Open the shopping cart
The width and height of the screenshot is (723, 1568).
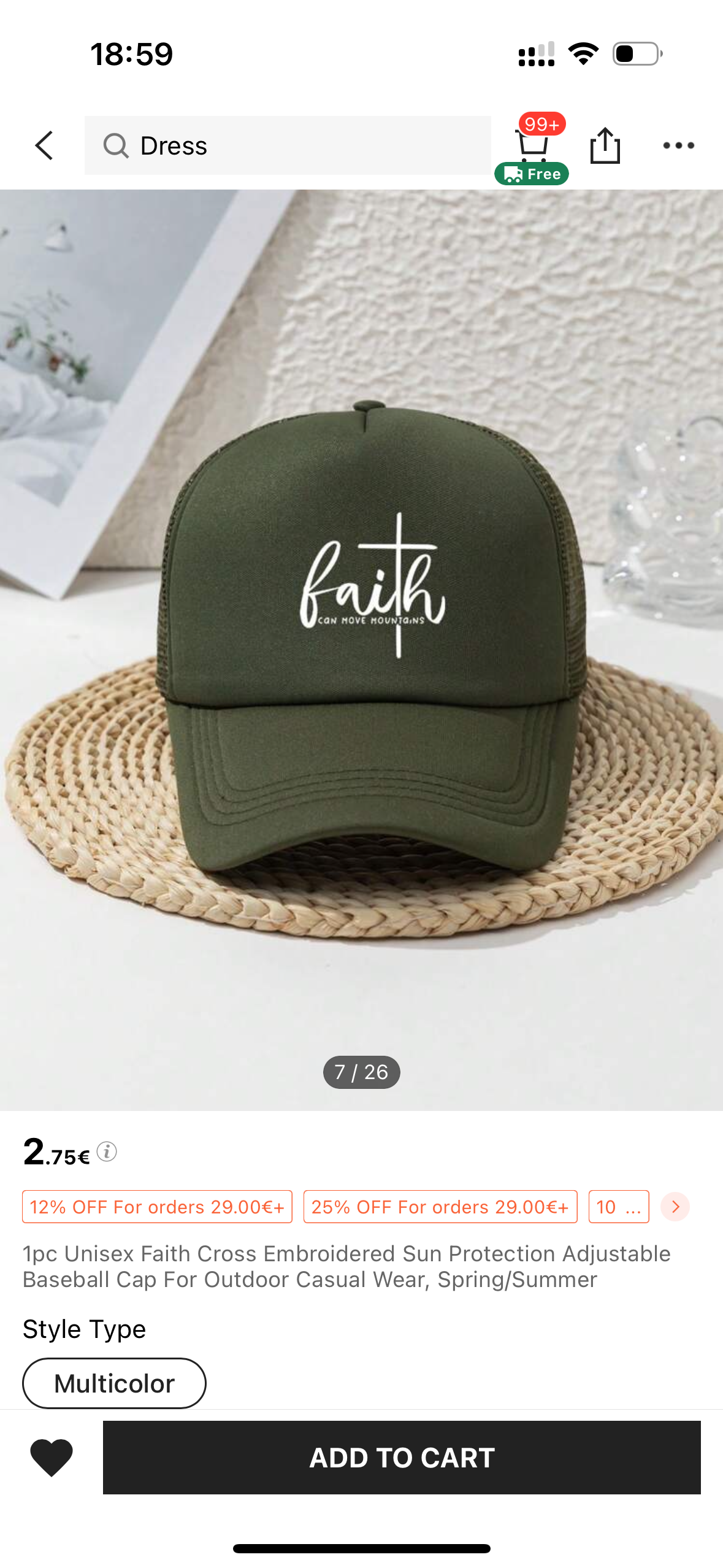coord(532,146)
